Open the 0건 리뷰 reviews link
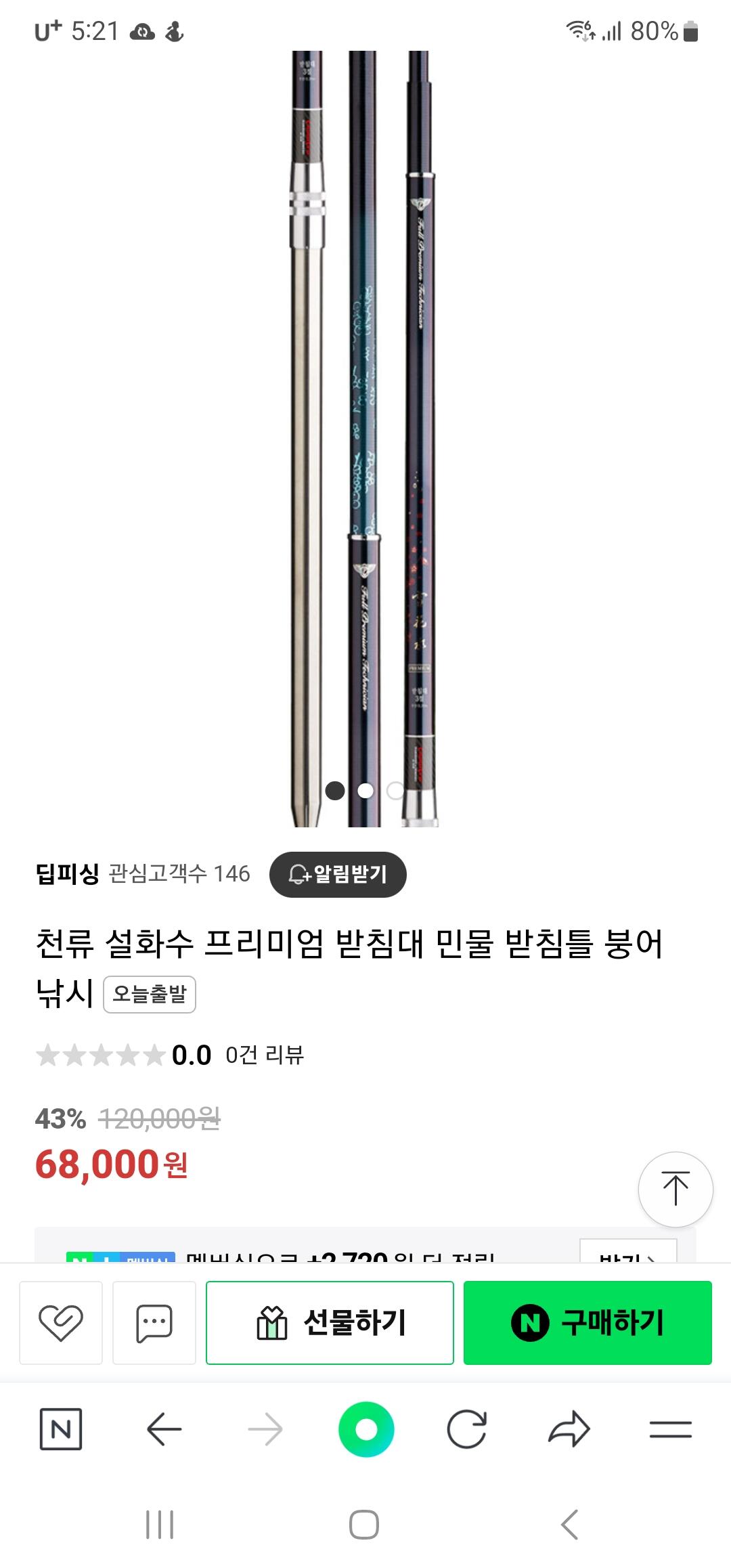This screenshot has width=731, height=1568. pyautogui.click(x=265, y=1055)
